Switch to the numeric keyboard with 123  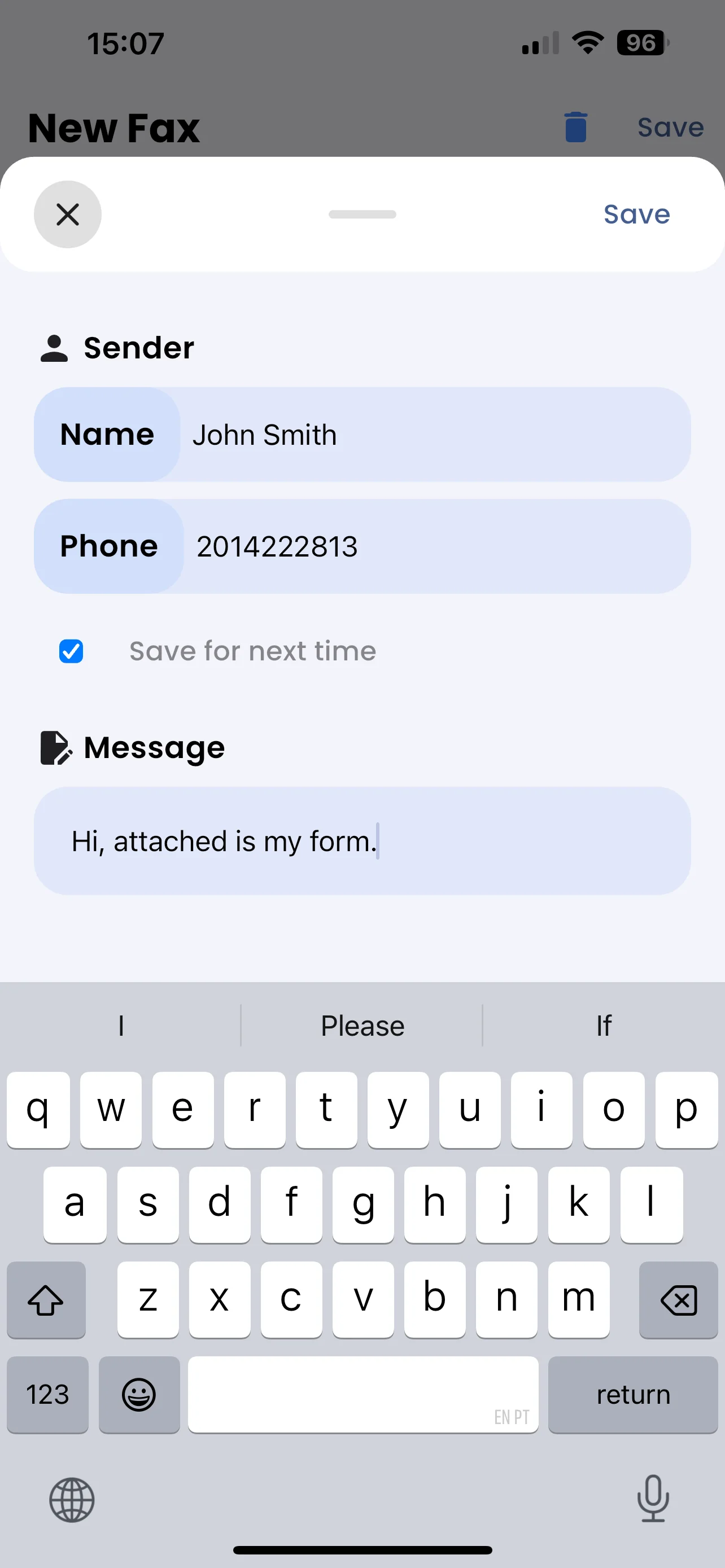pos(47,1395)
